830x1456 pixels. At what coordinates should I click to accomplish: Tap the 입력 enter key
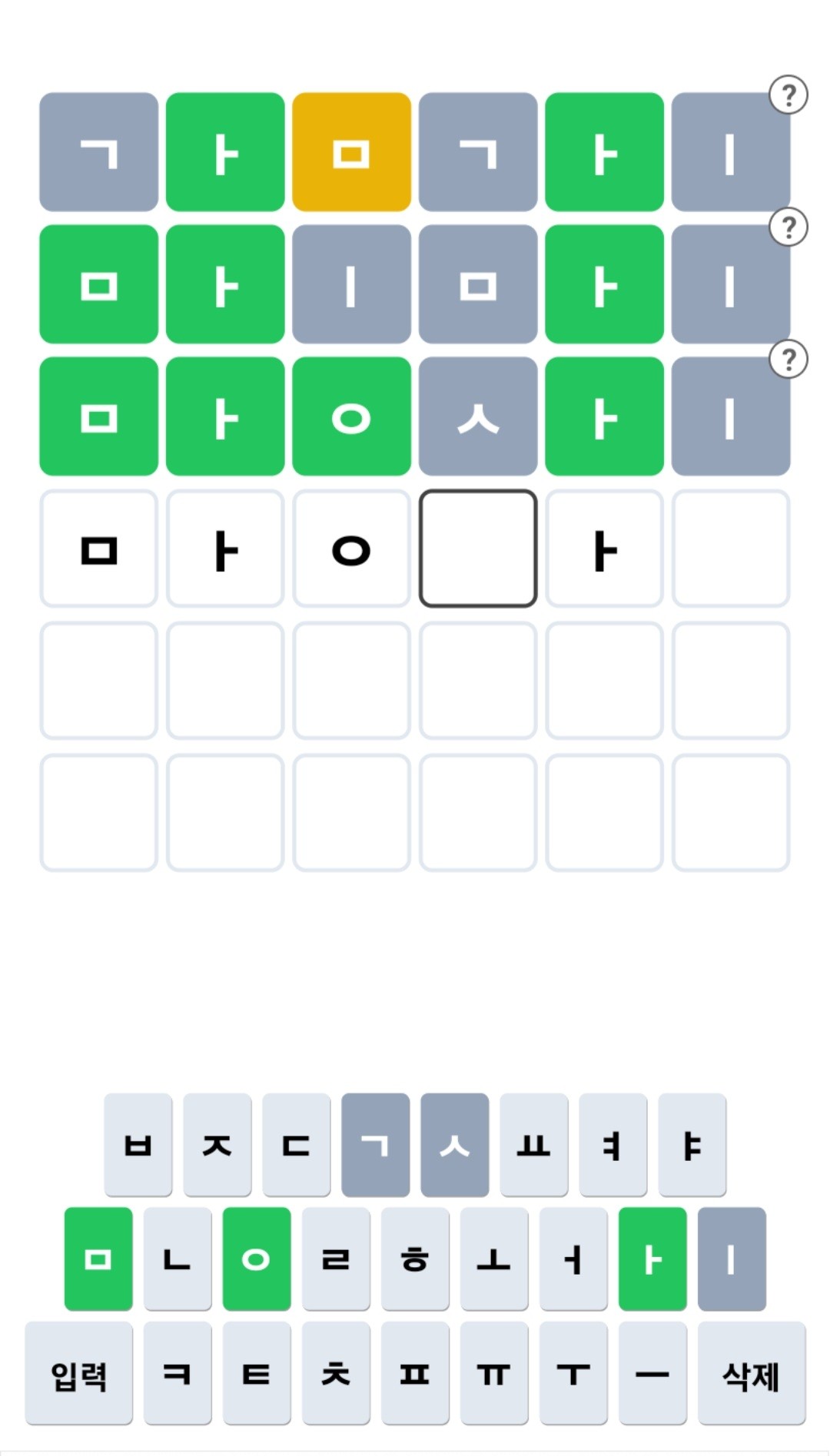78,1373
